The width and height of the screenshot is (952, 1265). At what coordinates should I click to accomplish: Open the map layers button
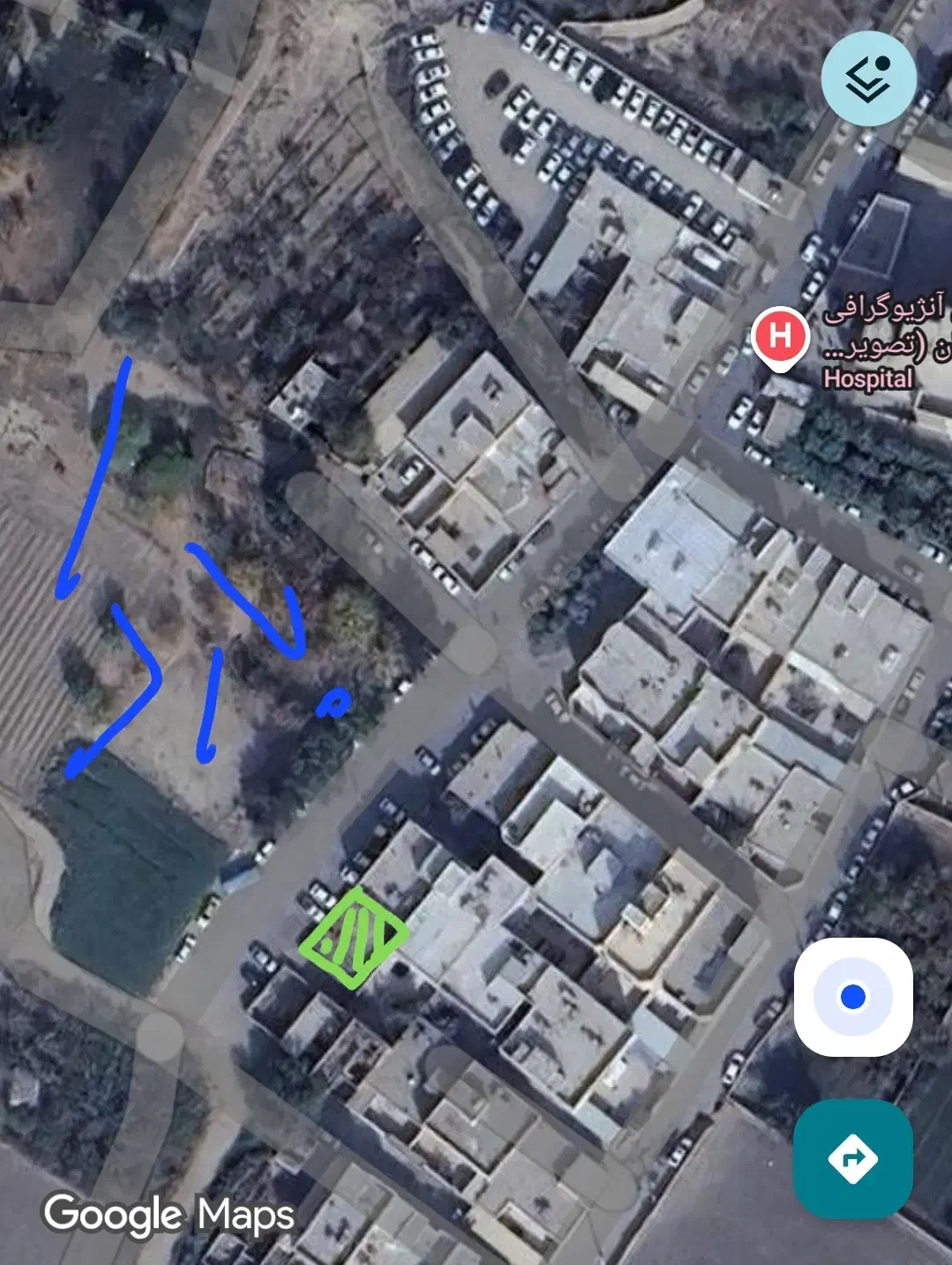point(868,79)
